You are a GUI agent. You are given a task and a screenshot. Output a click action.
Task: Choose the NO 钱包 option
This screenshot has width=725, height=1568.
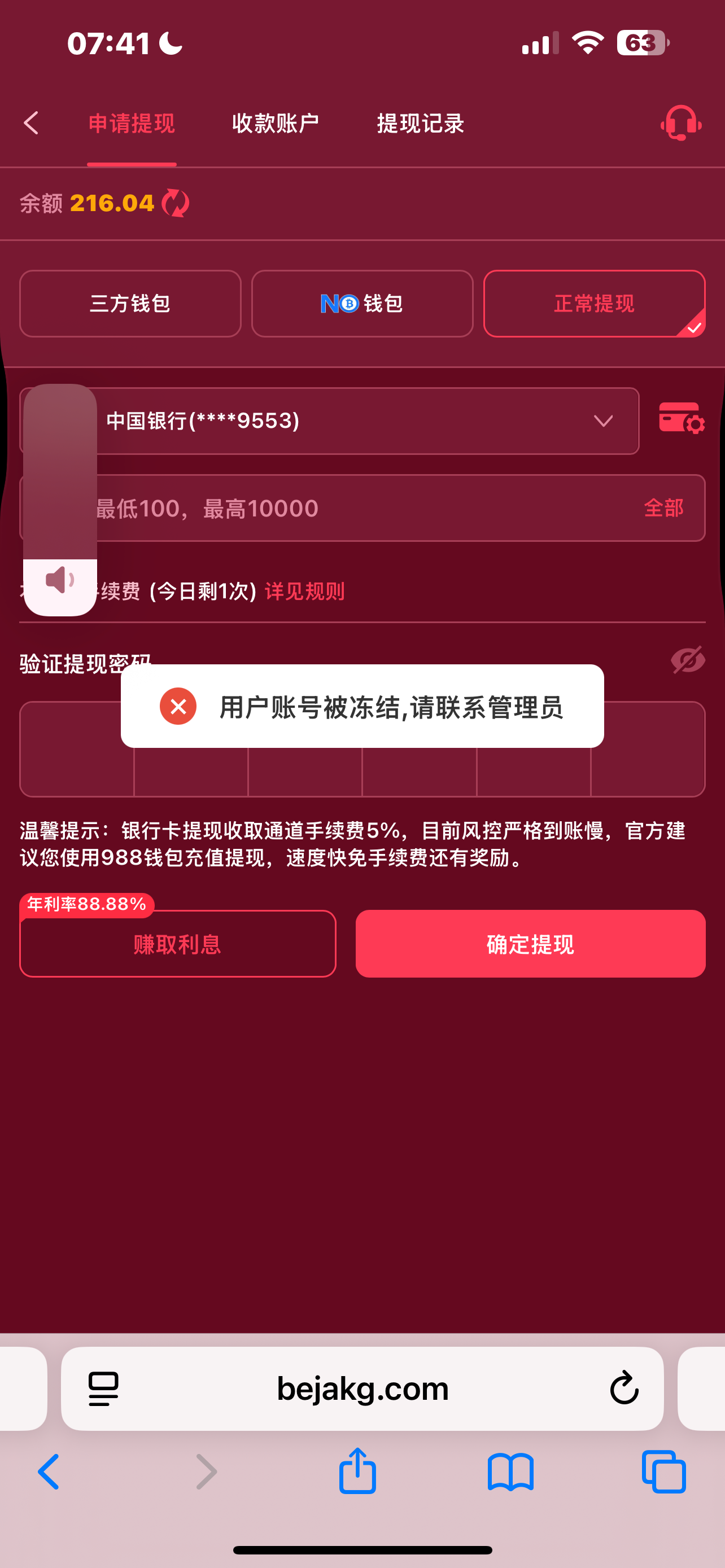click(362, 303)
